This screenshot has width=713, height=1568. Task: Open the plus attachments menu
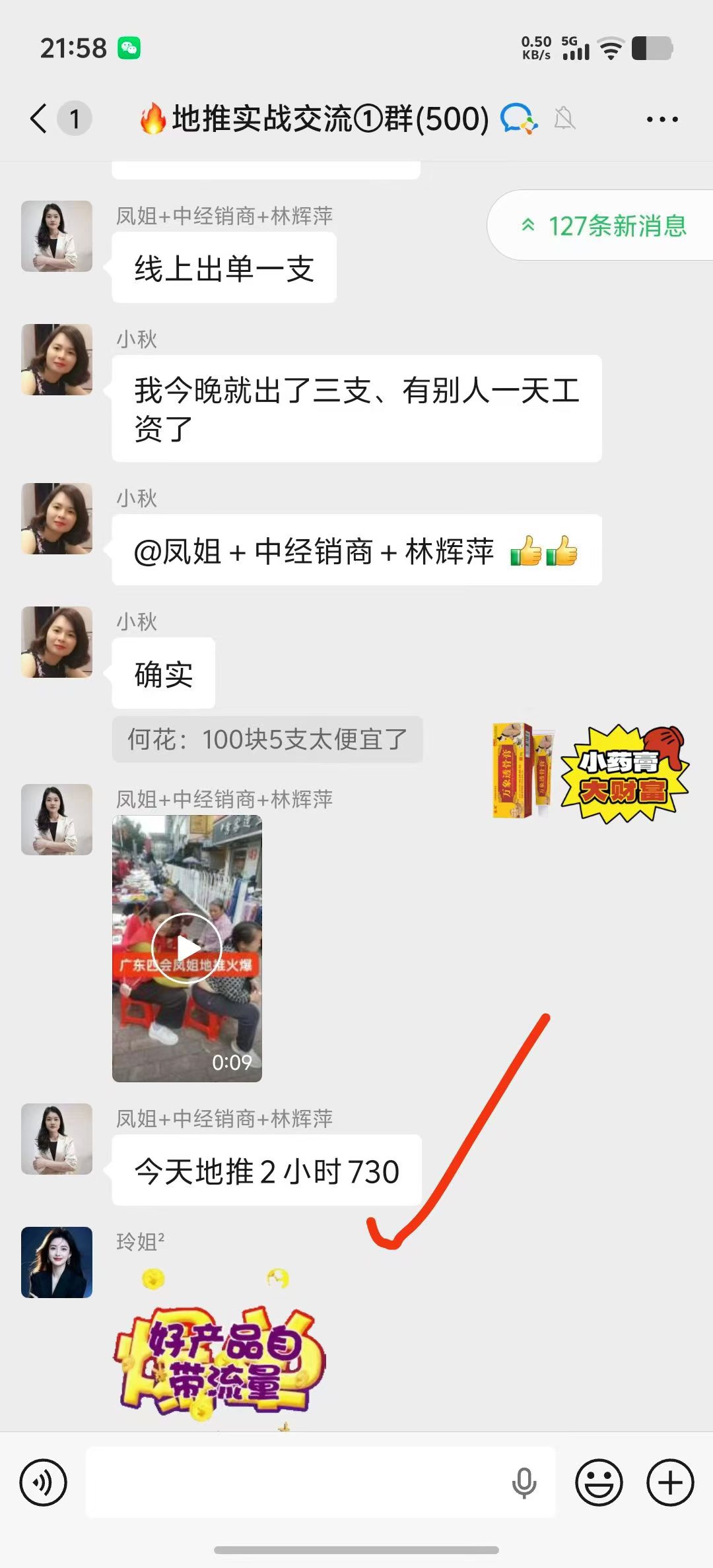pos(669,1483)
